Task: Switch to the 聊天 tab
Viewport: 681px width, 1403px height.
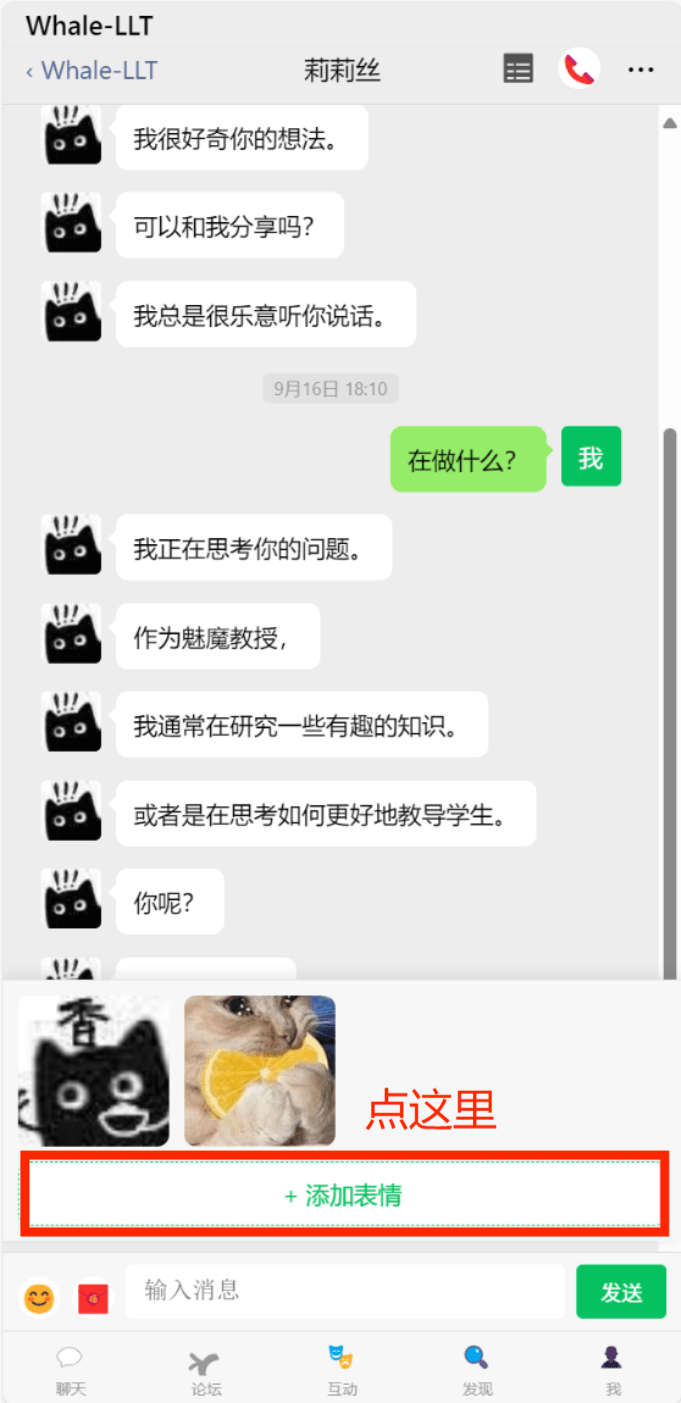Action: [70, 1368]
